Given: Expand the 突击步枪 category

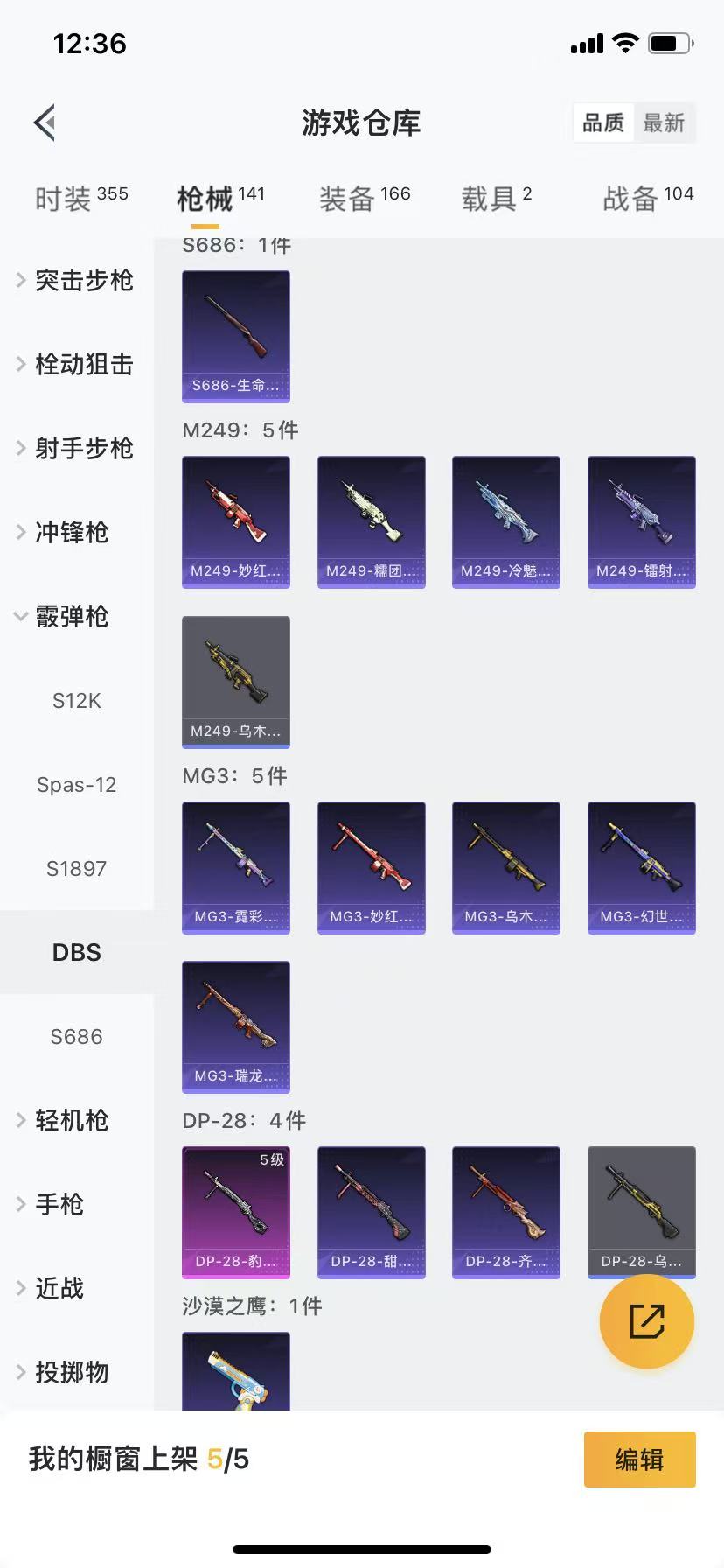Looking at the screenshot, I should click(77, 280).
